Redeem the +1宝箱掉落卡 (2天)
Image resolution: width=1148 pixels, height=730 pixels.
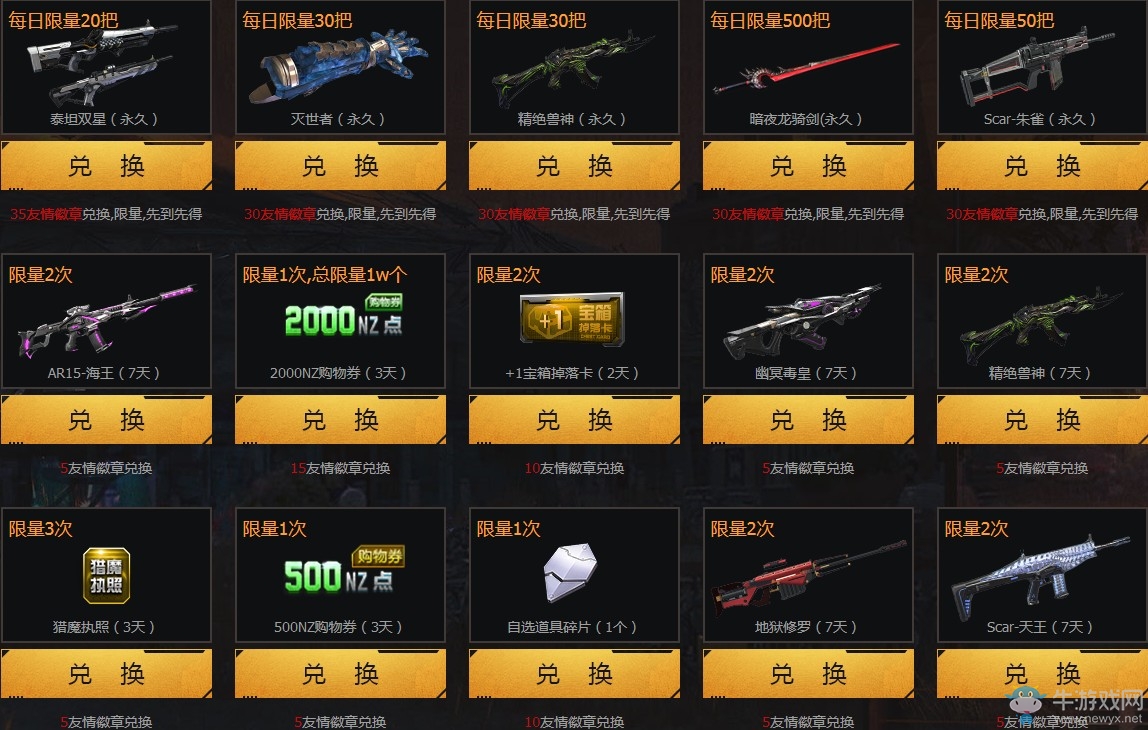tap(574, 420)
